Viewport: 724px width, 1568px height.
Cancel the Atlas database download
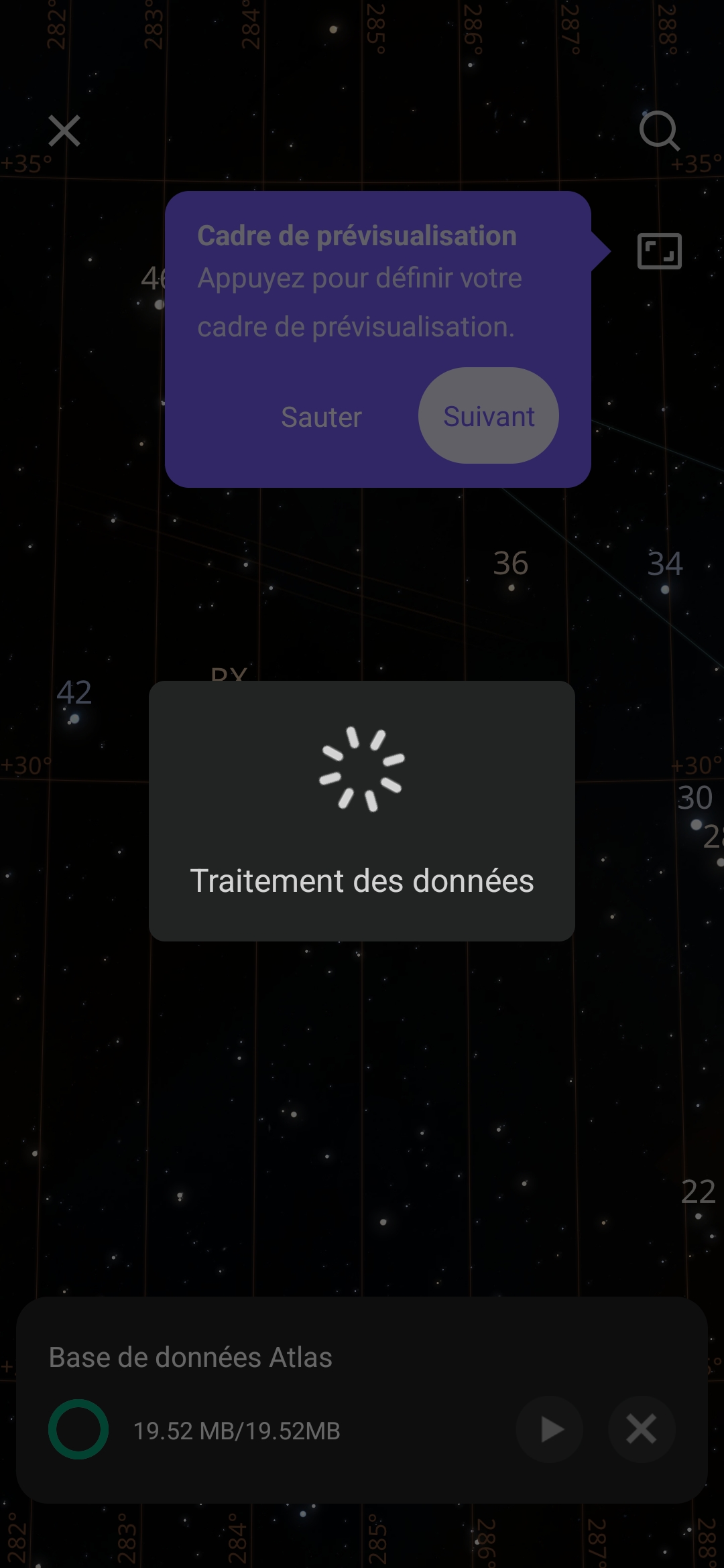coord(641,1429)
